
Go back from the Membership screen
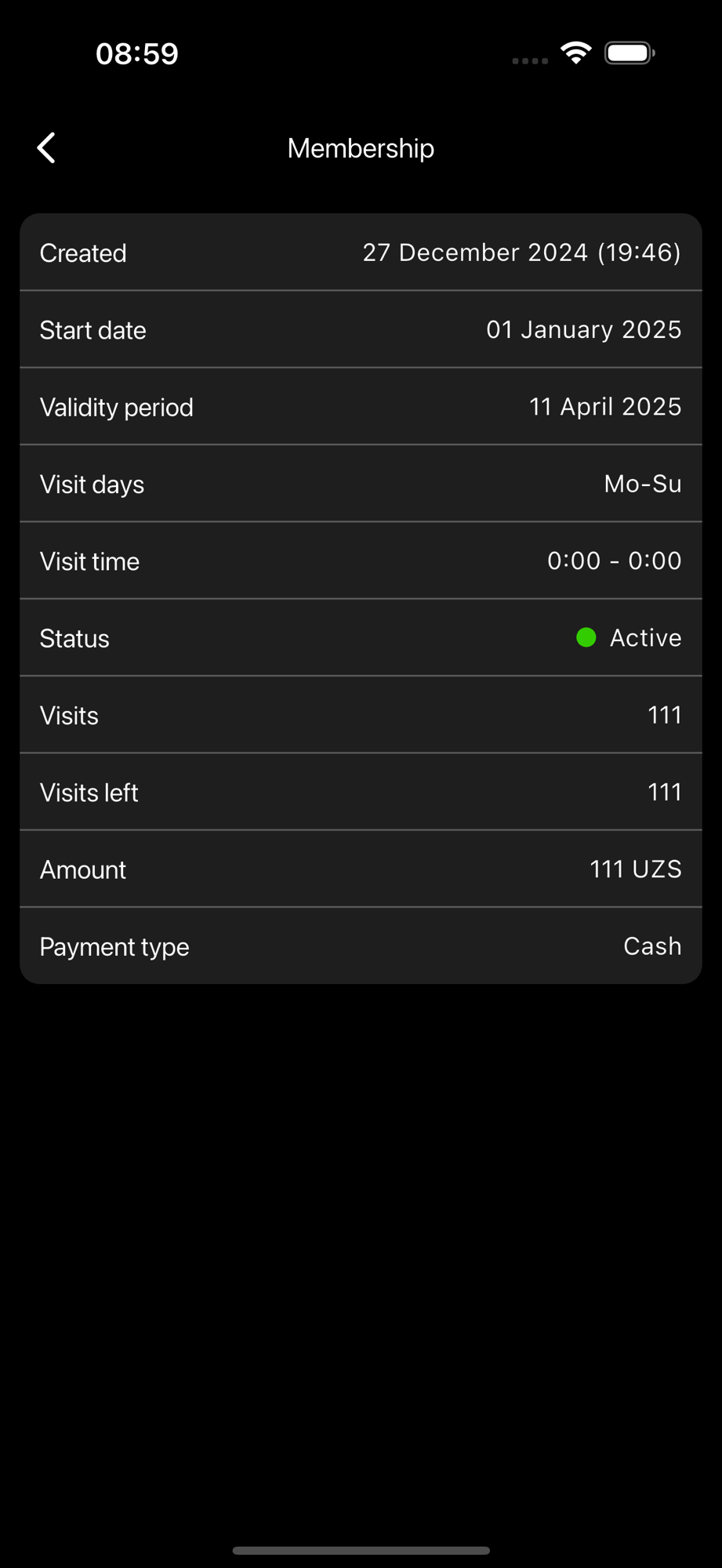click(47, 147)
